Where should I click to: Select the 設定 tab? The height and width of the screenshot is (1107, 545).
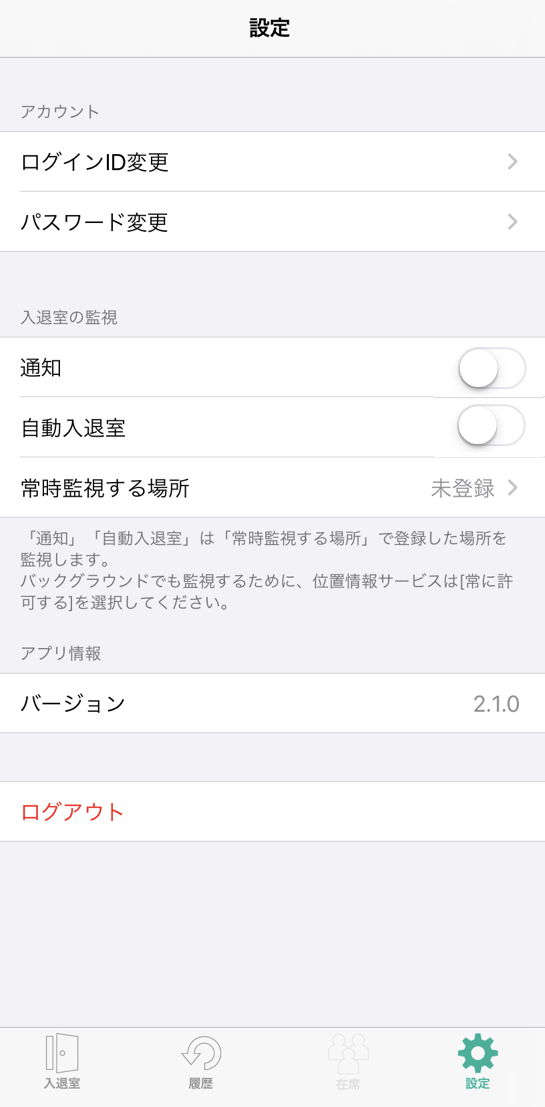(478, 1062)
